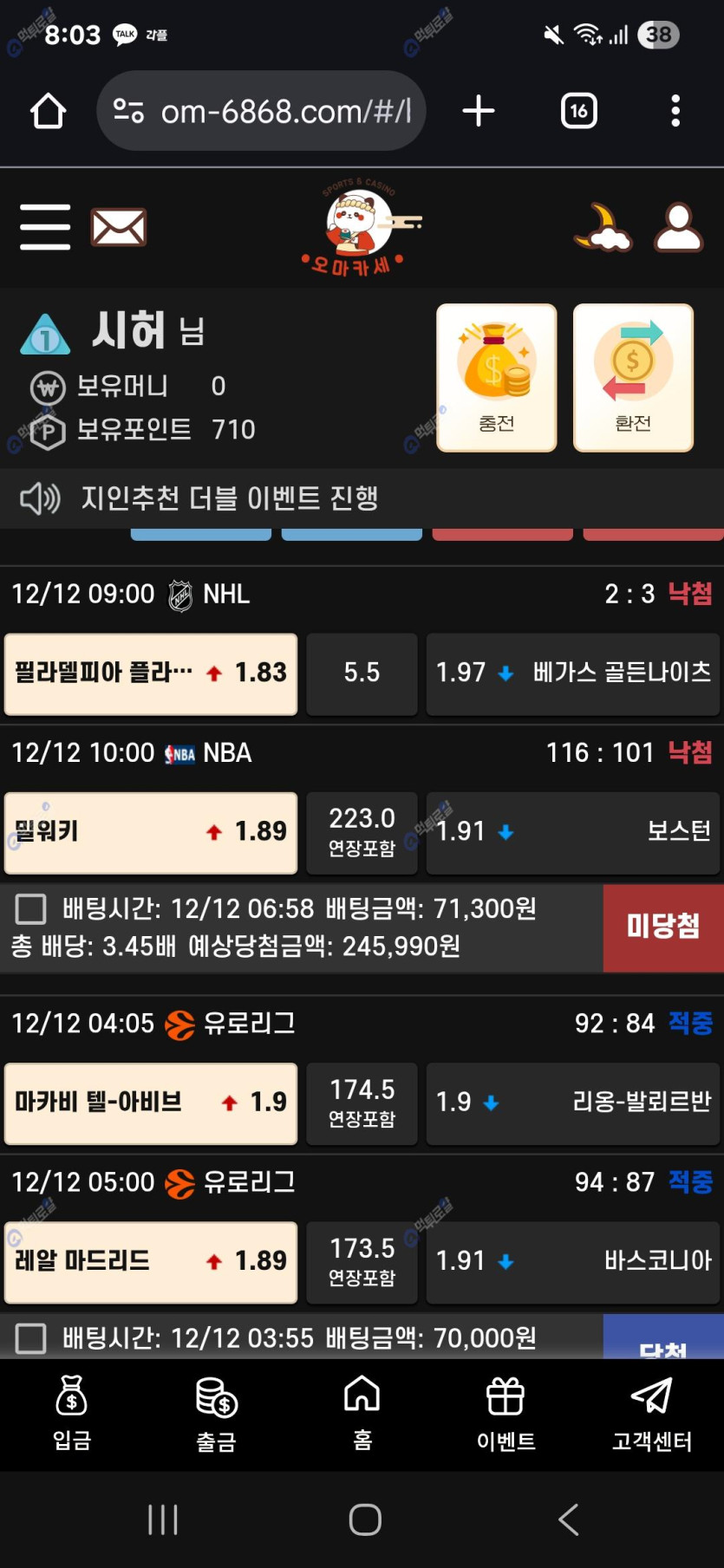Add a new browser tab
This screenshot has width=724, height=1568.
click(478, 111)
